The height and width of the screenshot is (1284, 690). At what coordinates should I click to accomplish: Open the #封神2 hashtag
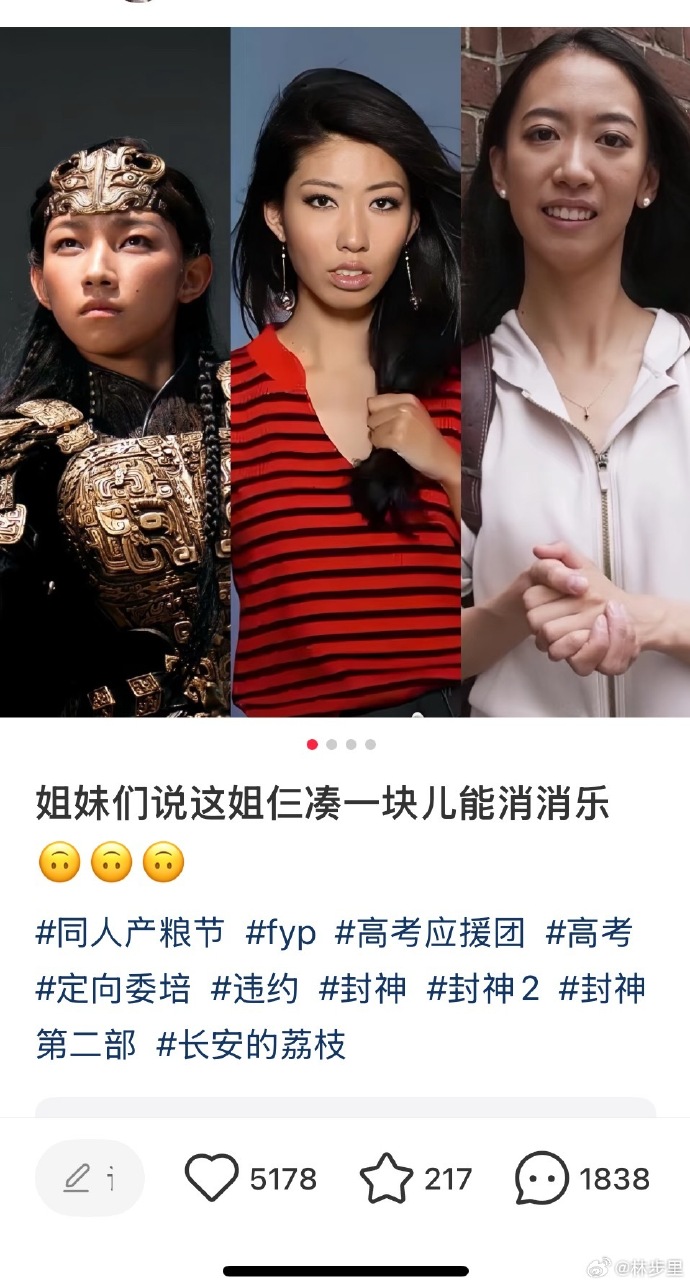(483, 989)
